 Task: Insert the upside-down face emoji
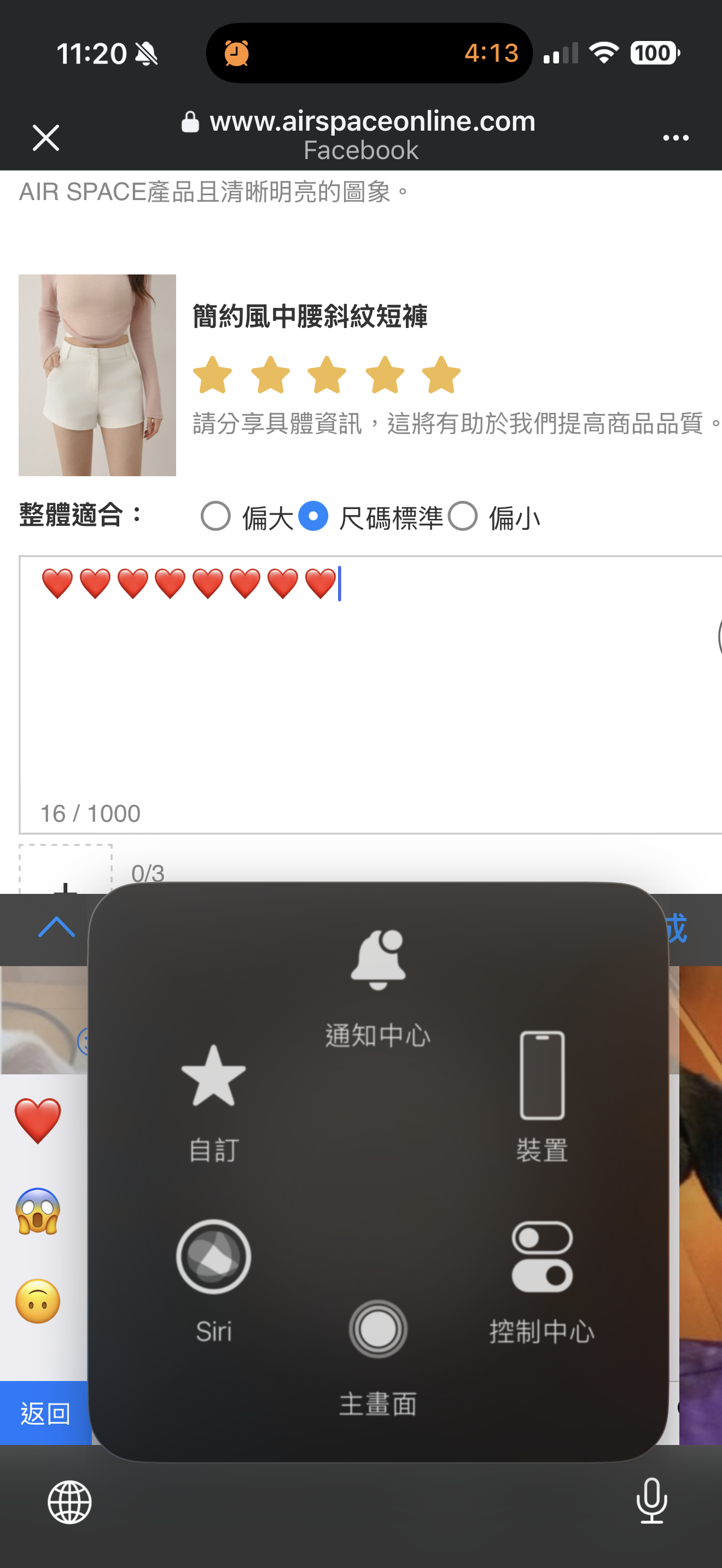(38, 1301)
